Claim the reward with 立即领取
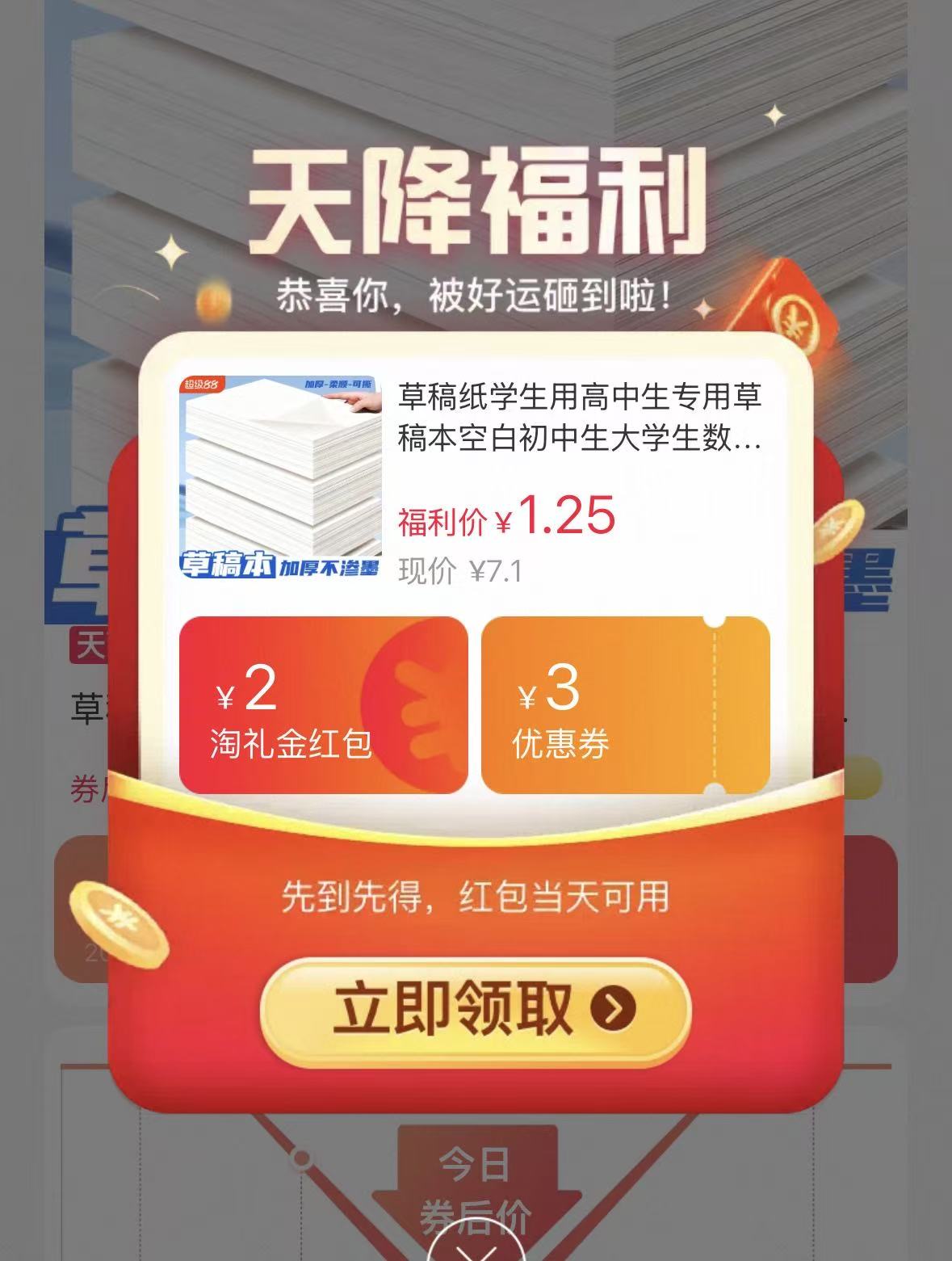 476,1009
